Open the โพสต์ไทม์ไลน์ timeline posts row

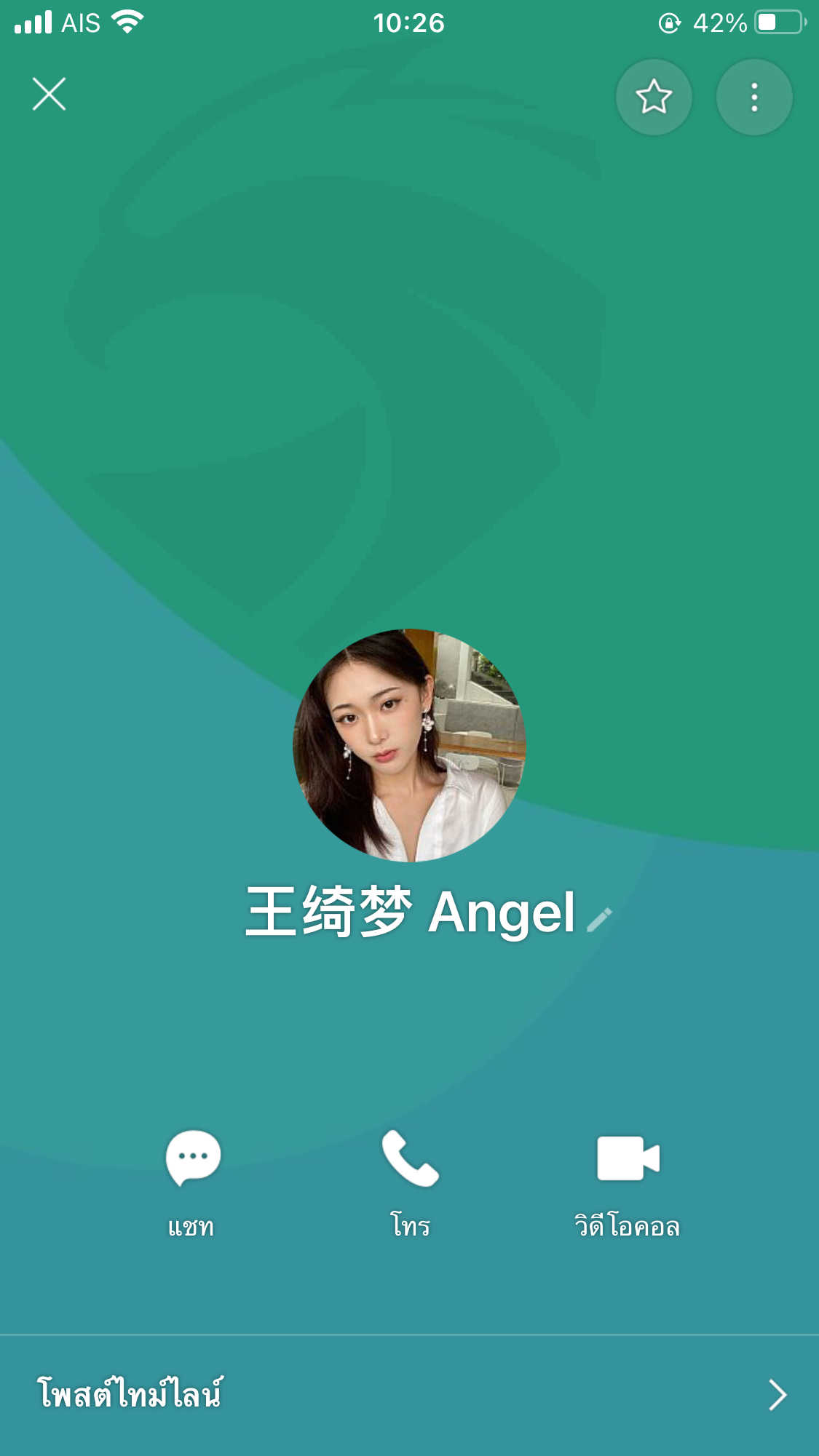click(409, 1395)
